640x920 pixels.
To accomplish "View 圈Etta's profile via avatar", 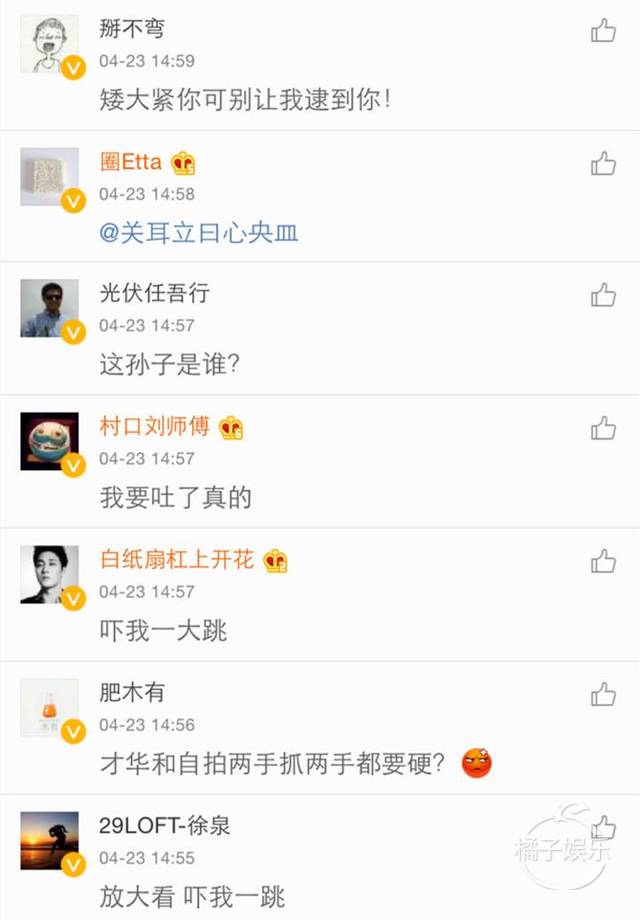I will click(49, 177).
